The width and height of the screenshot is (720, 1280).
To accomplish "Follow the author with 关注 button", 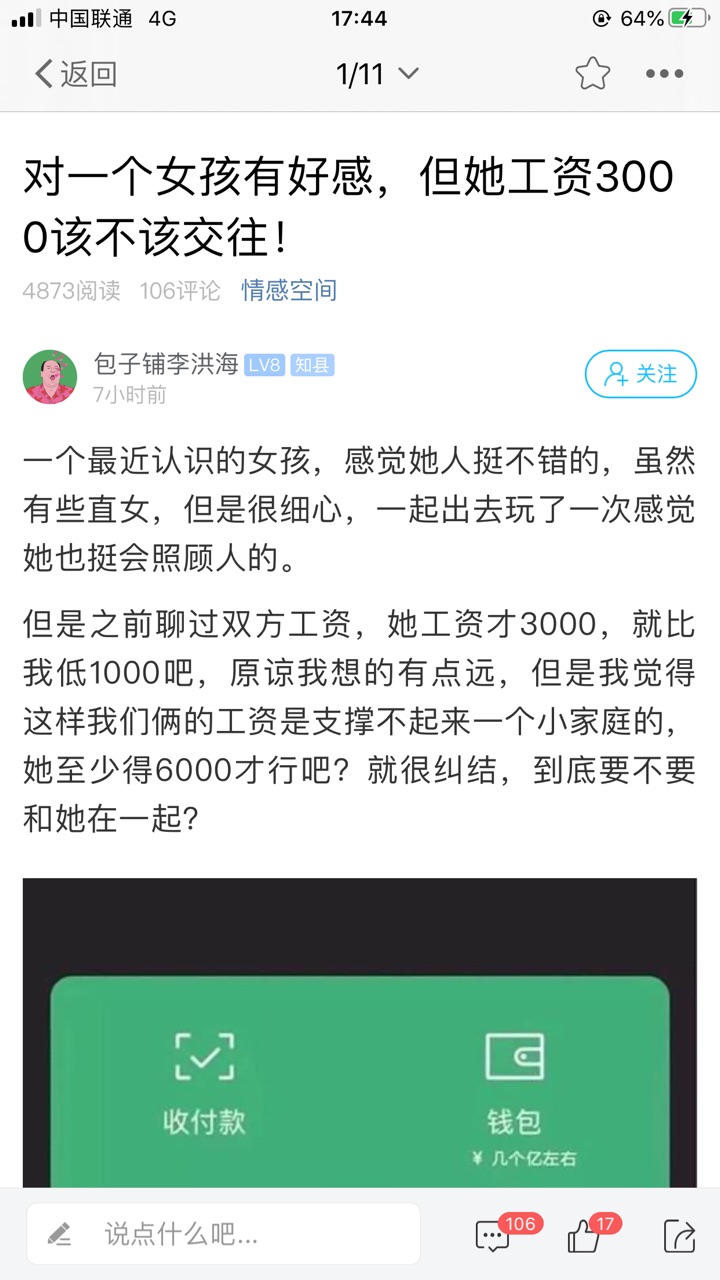I will tap(640, 374).
